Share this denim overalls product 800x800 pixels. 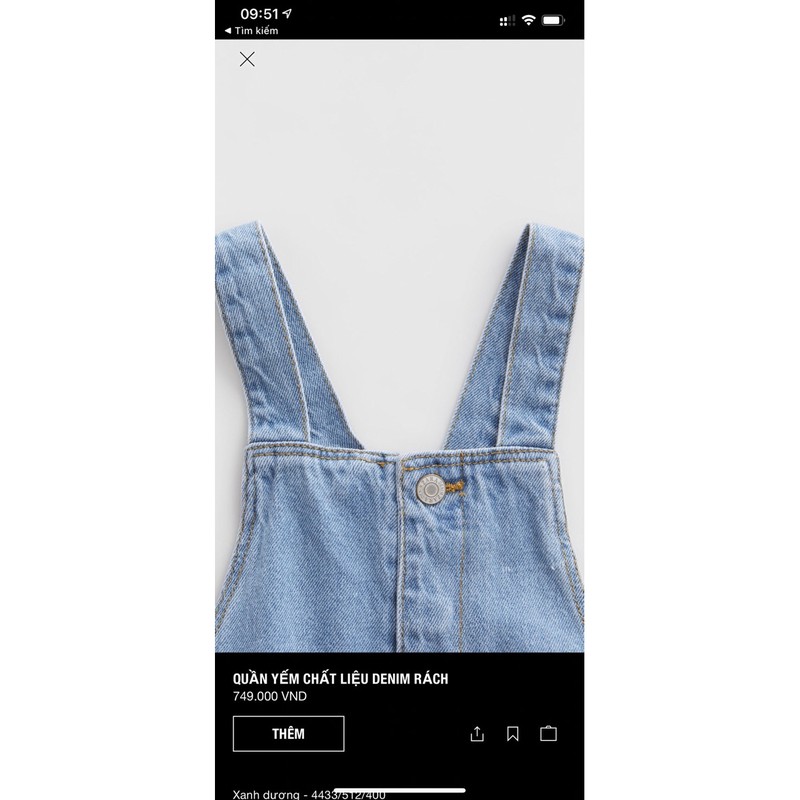click(x=477, y=734)
